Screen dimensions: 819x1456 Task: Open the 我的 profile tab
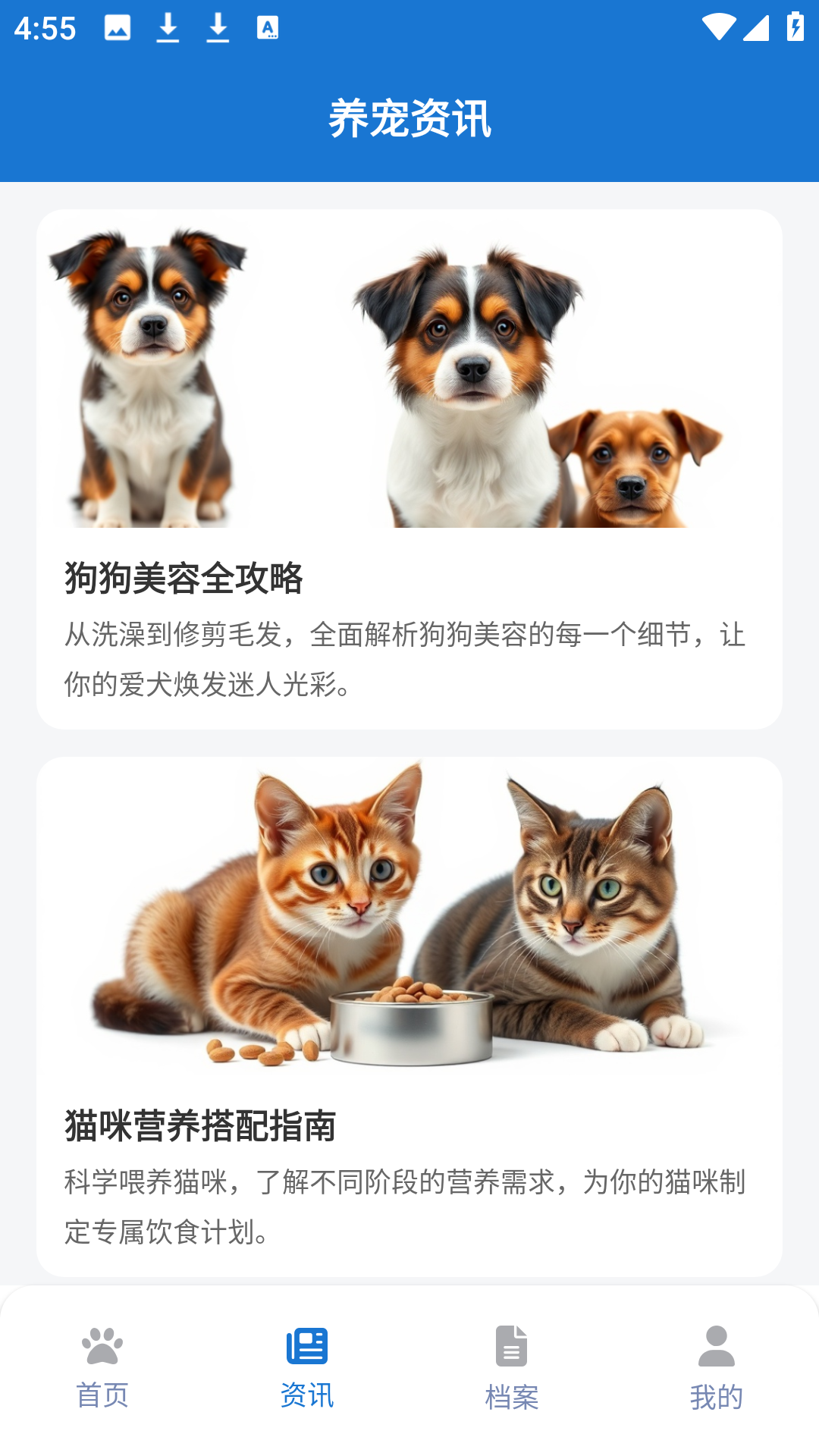click(x=717, y=1367)
